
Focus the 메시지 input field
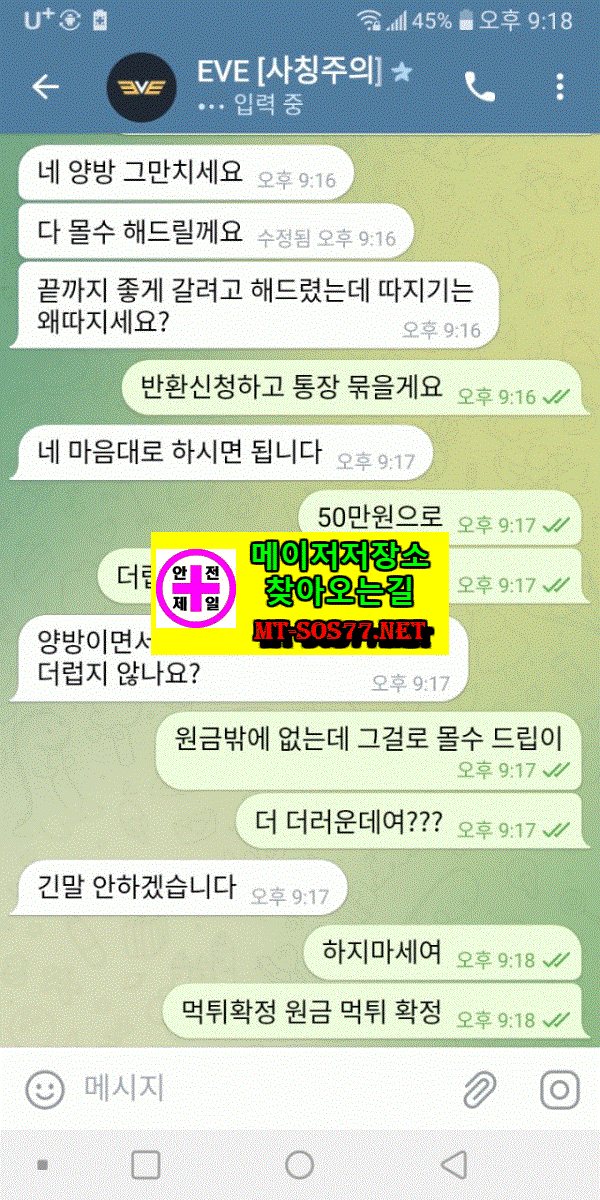point(260,1088)
